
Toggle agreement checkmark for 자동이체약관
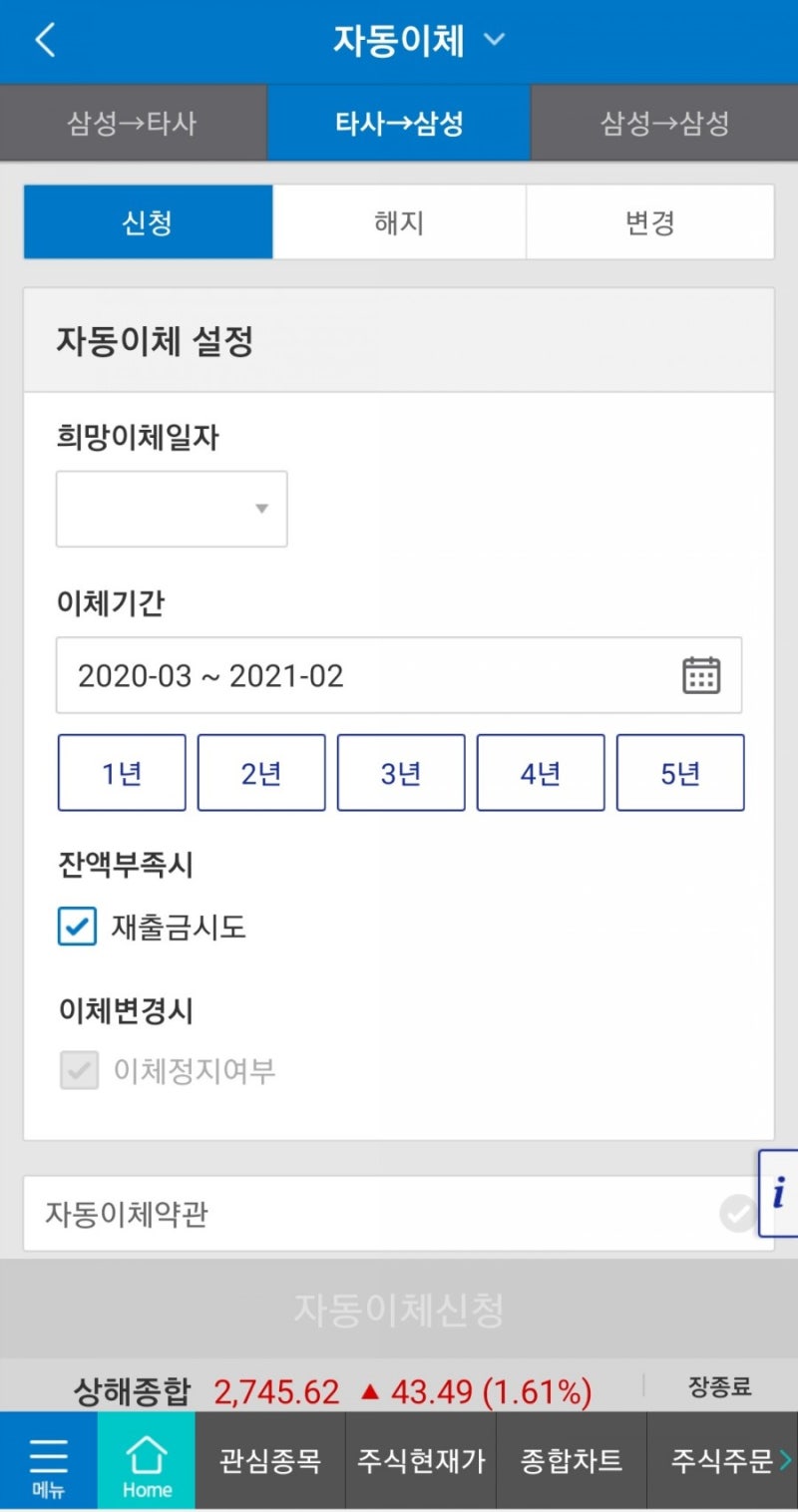[x=740, y=1215]
